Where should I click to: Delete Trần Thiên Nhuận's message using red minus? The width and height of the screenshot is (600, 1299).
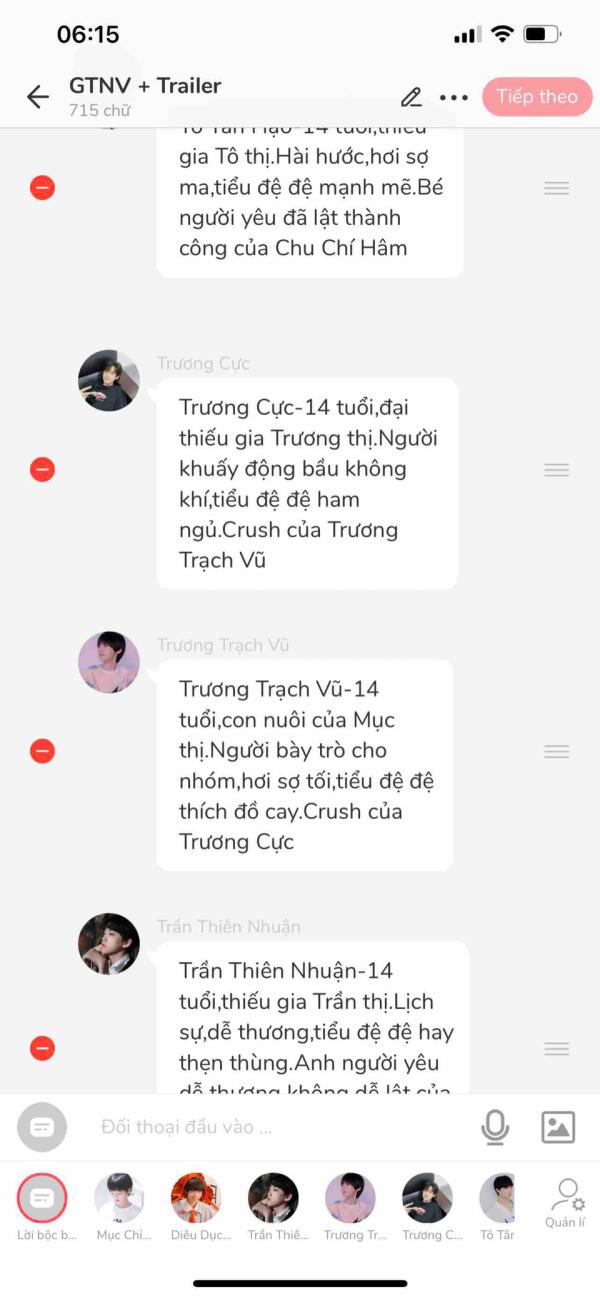pos(42,1048)
